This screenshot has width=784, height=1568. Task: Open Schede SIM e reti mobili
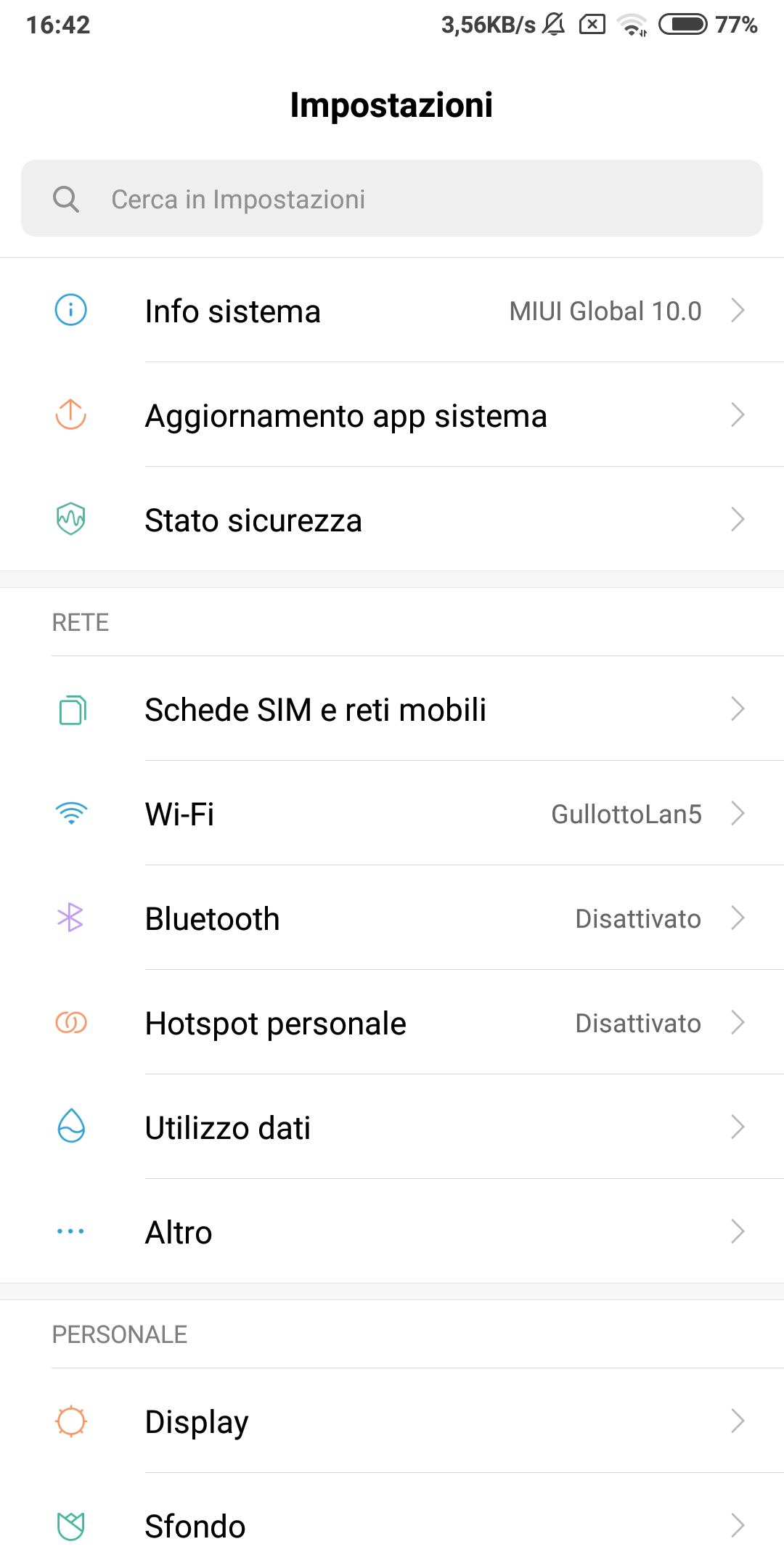click(392, 709)
